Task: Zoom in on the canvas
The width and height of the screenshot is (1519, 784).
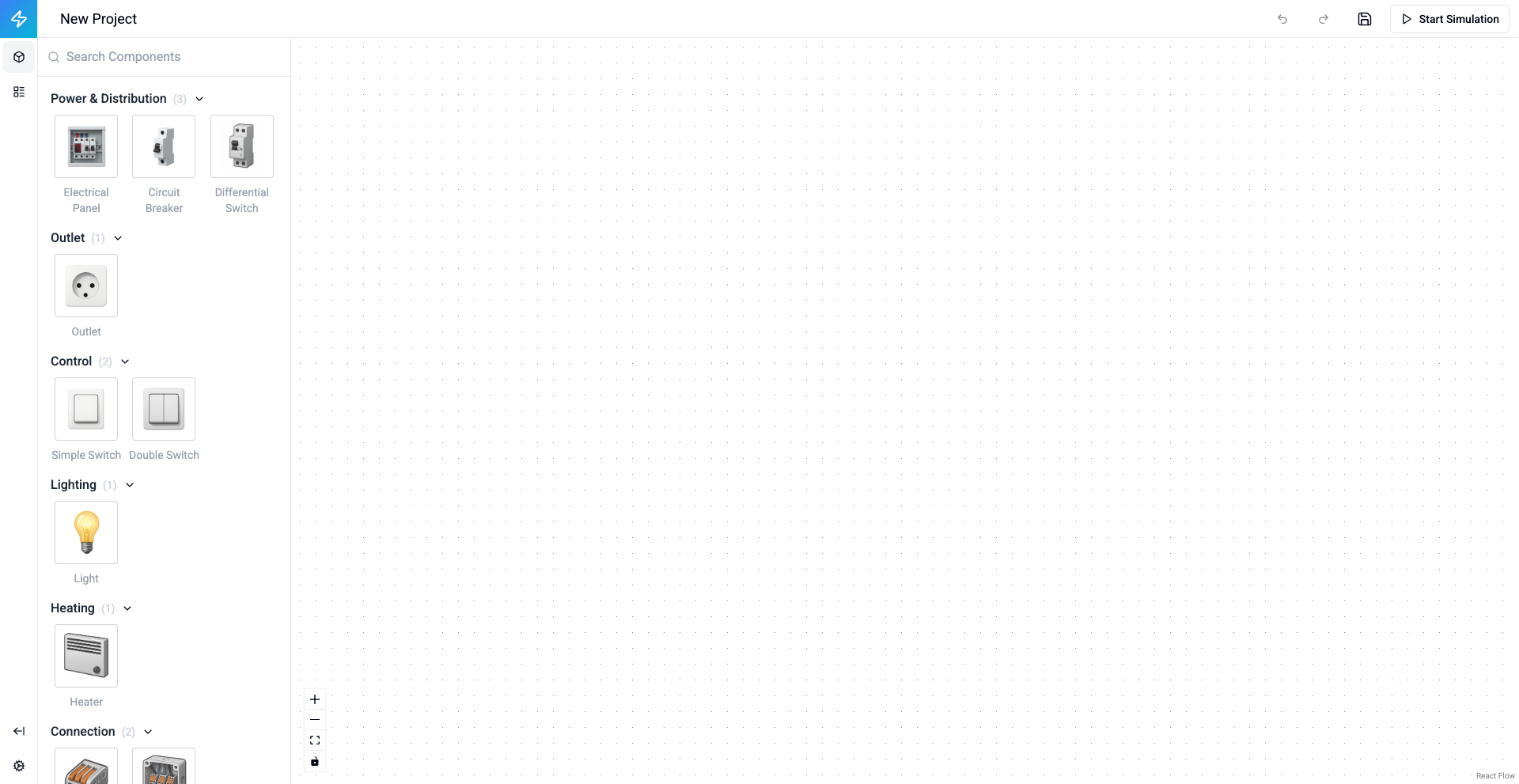Action: pos(315,699)
